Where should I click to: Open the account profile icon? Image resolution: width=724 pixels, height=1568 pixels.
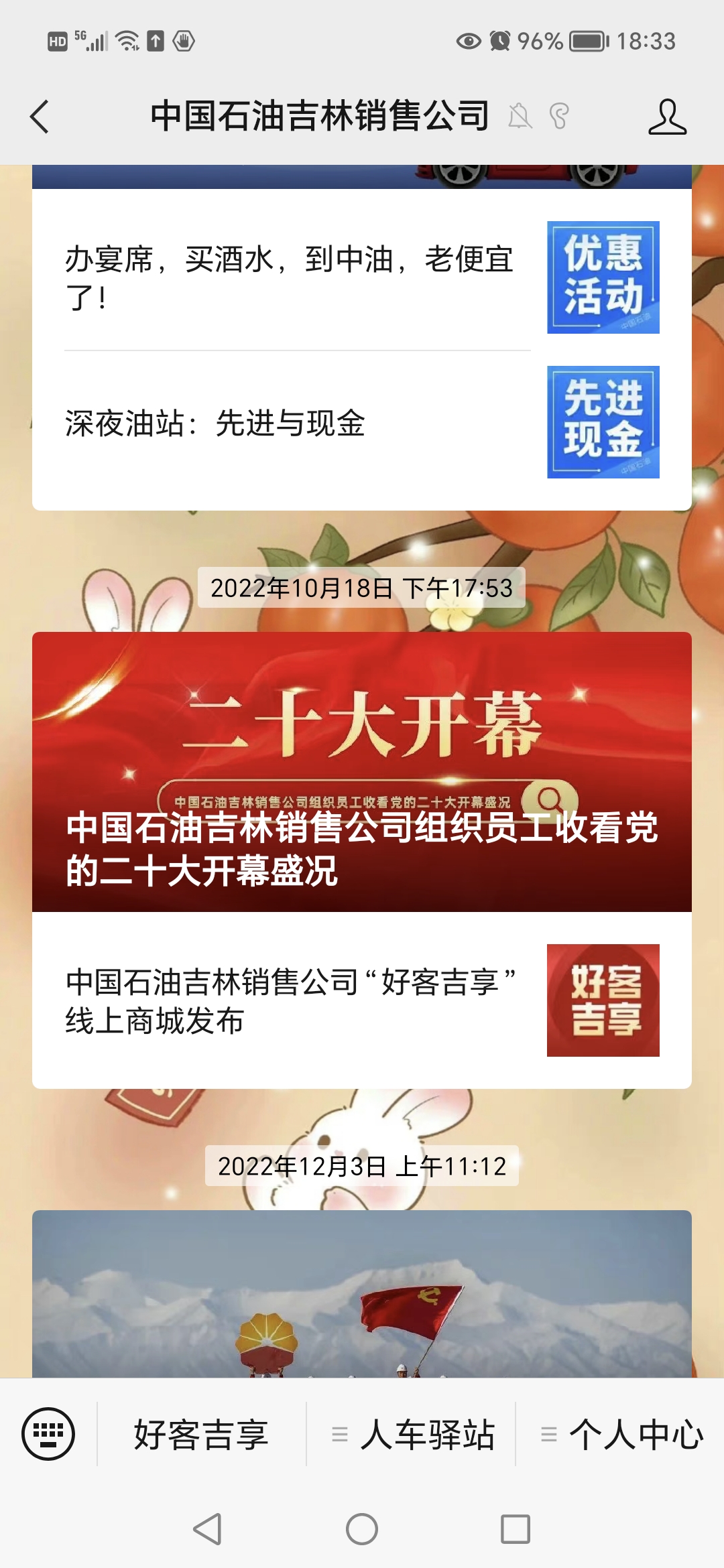(x=667, y=117)
